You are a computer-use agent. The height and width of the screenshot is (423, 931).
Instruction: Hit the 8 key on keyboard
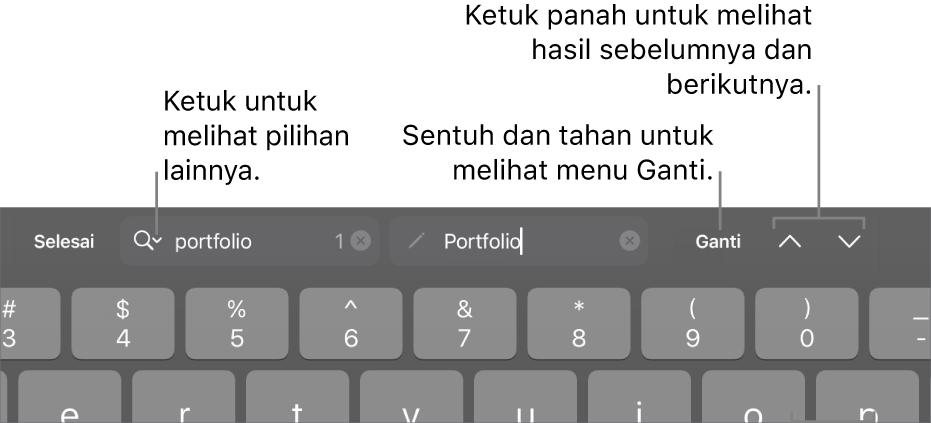[578, 323]
